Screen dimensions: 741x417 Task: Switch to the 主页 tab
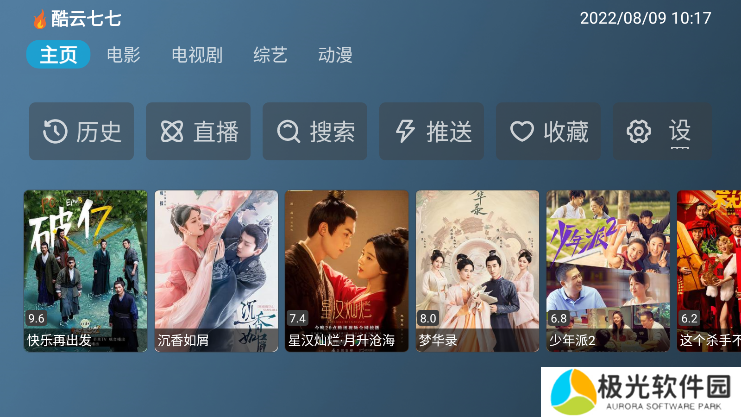[x=58, y=55]
